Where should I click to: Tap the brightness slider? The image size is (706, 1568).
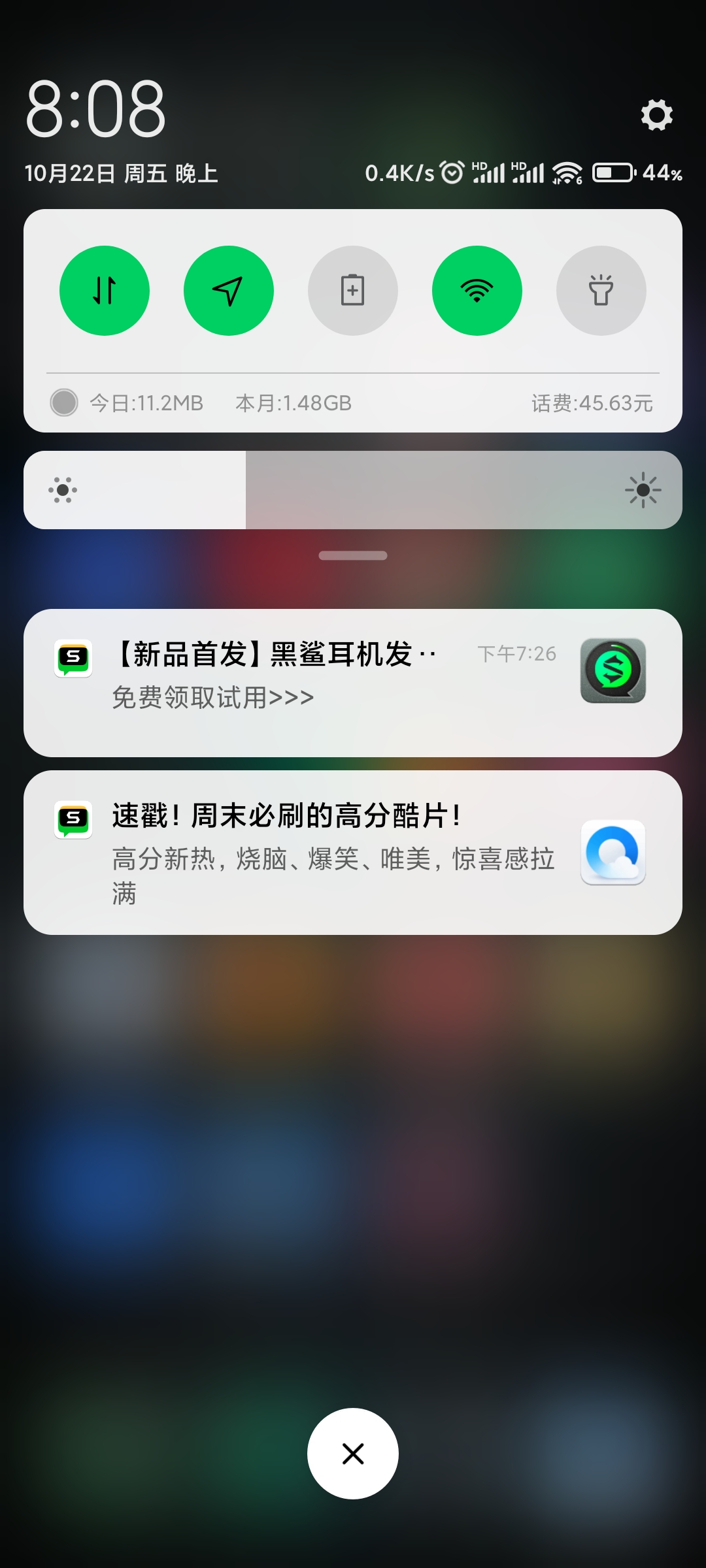click(x=353, y=490)
